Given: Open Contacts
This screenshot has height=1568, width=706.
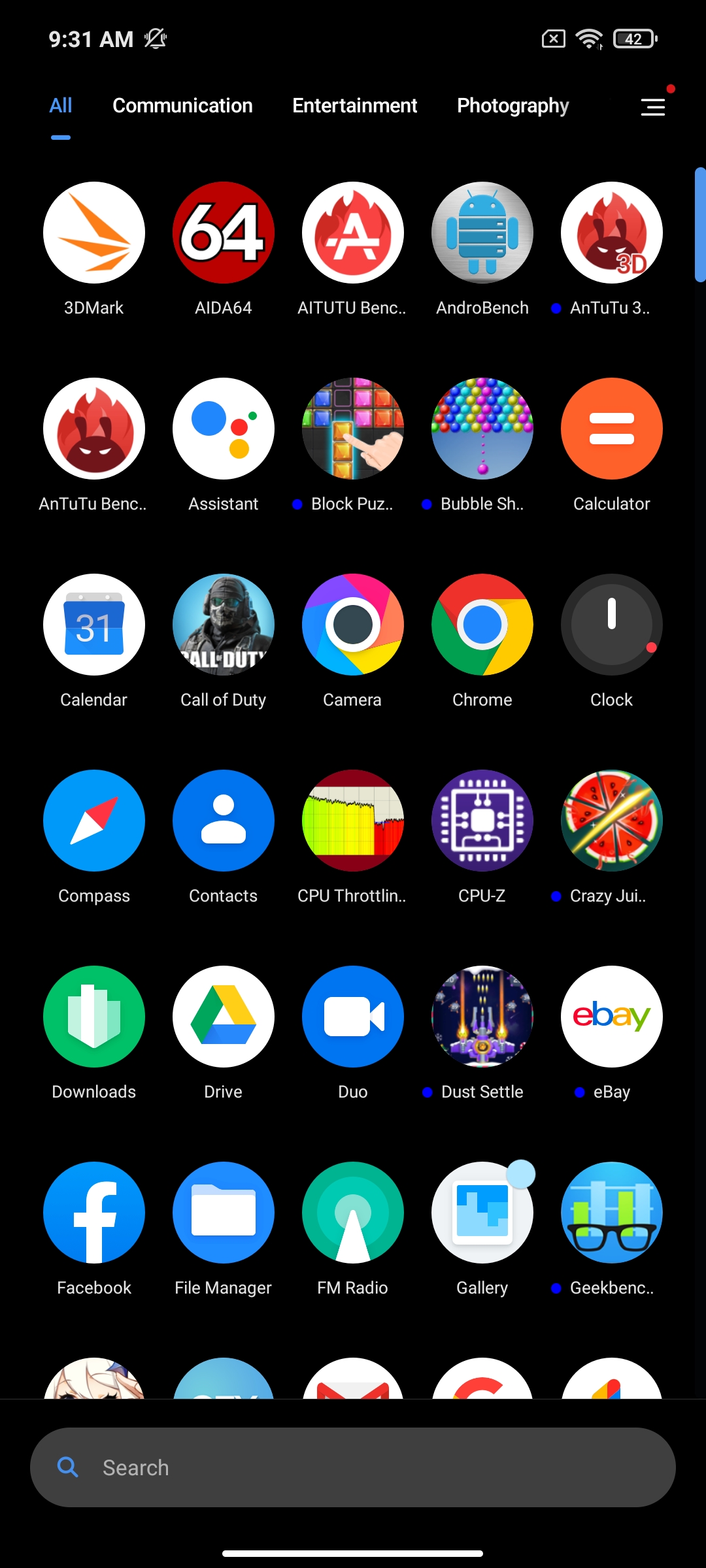Looking at the screenshot, I should click(224, 821).
